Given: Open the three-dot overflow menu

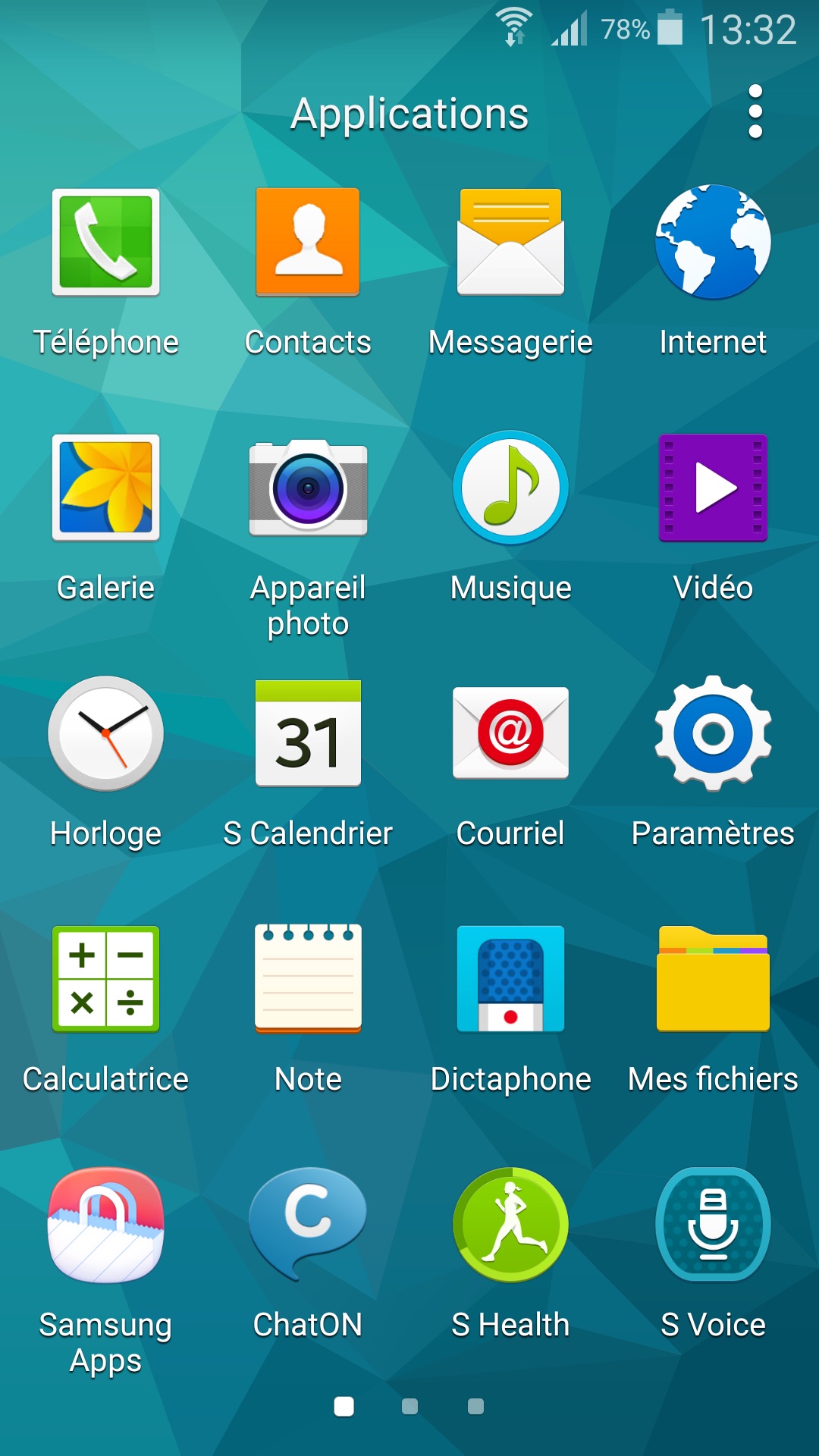Looking at the screenshot, I should [x=755, y=112].
